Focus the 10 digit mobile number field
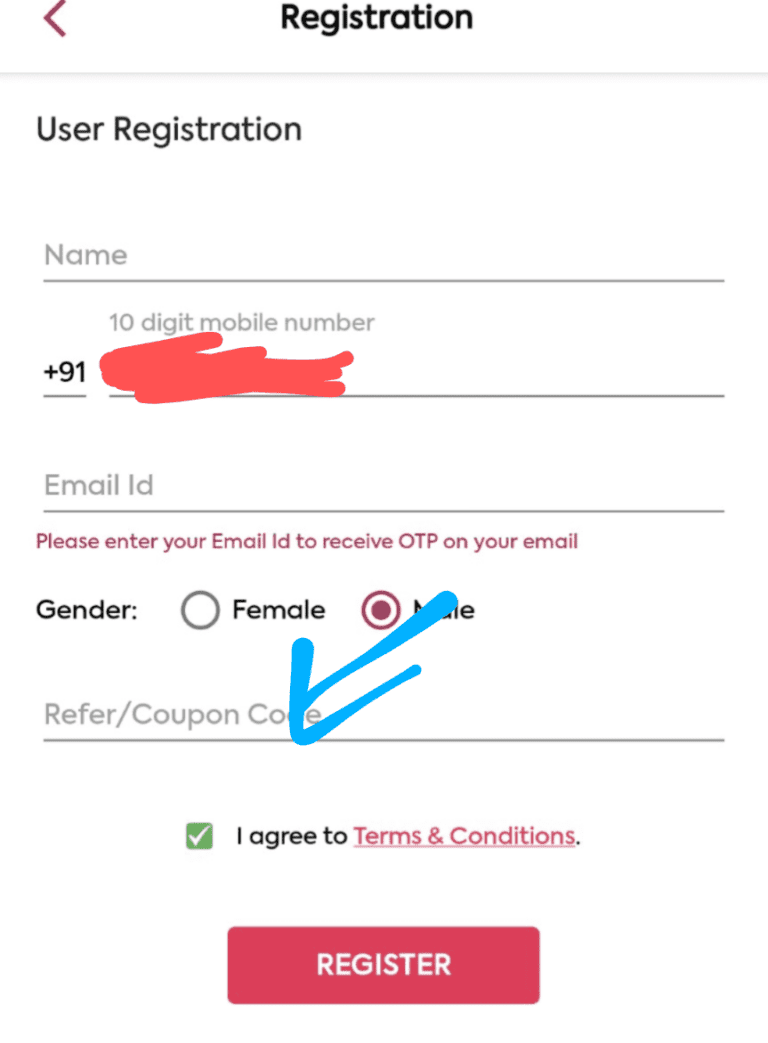The width and height of the screenshot is (768, 1043). (x=415, y=372)
